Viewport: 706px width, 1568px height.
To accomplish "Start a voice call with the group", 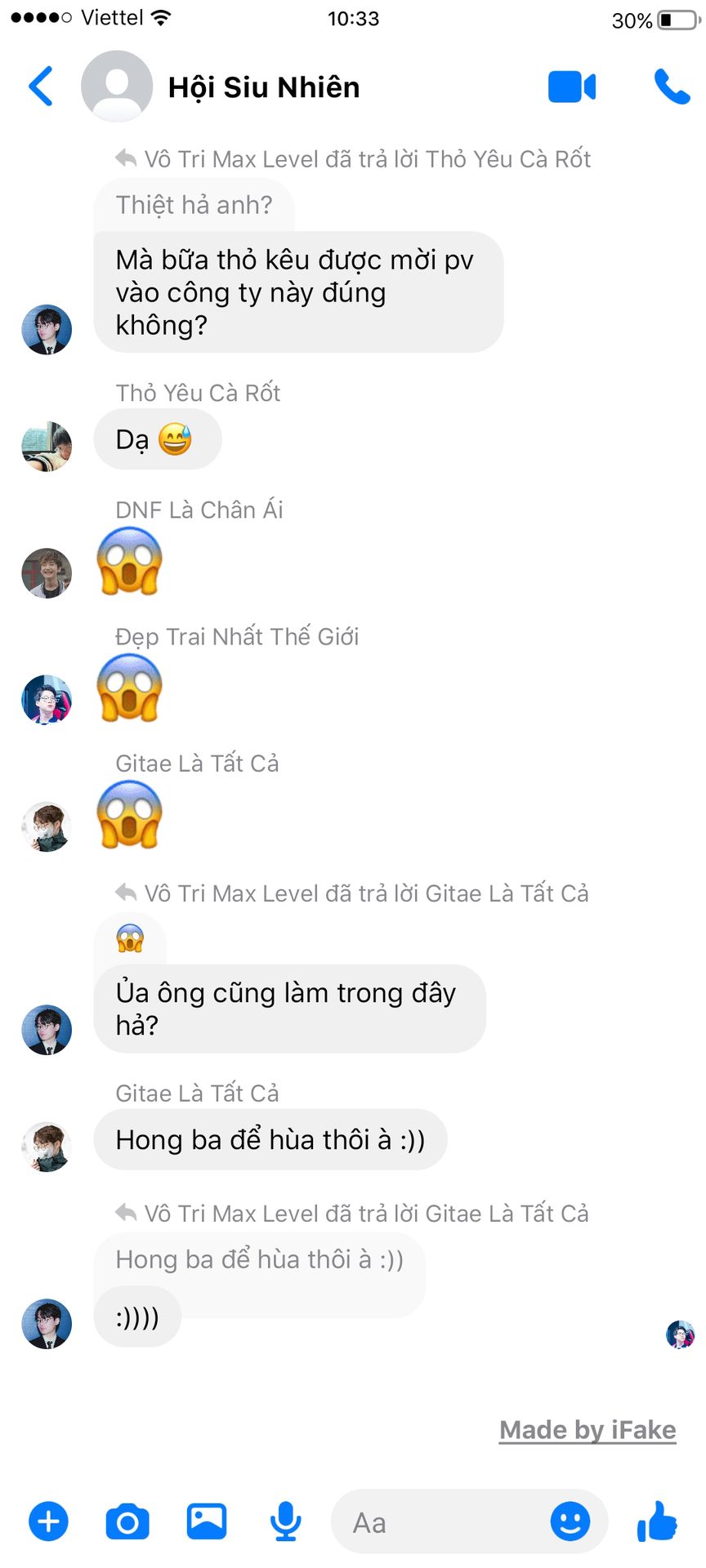I will click(x=672, y=87).
